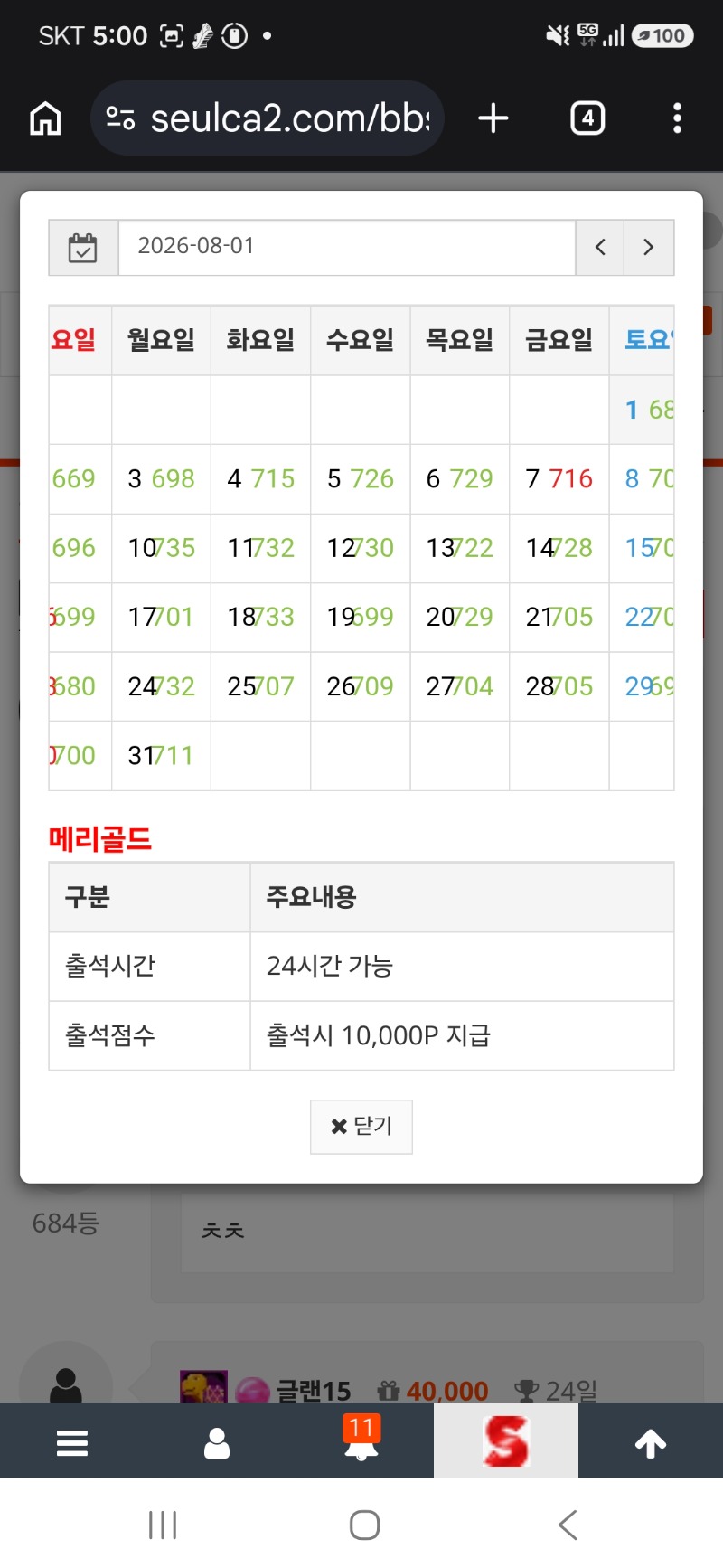Open the calendar date picker icon
Viewport: 723px width, 1568px height.
(83, 247)
